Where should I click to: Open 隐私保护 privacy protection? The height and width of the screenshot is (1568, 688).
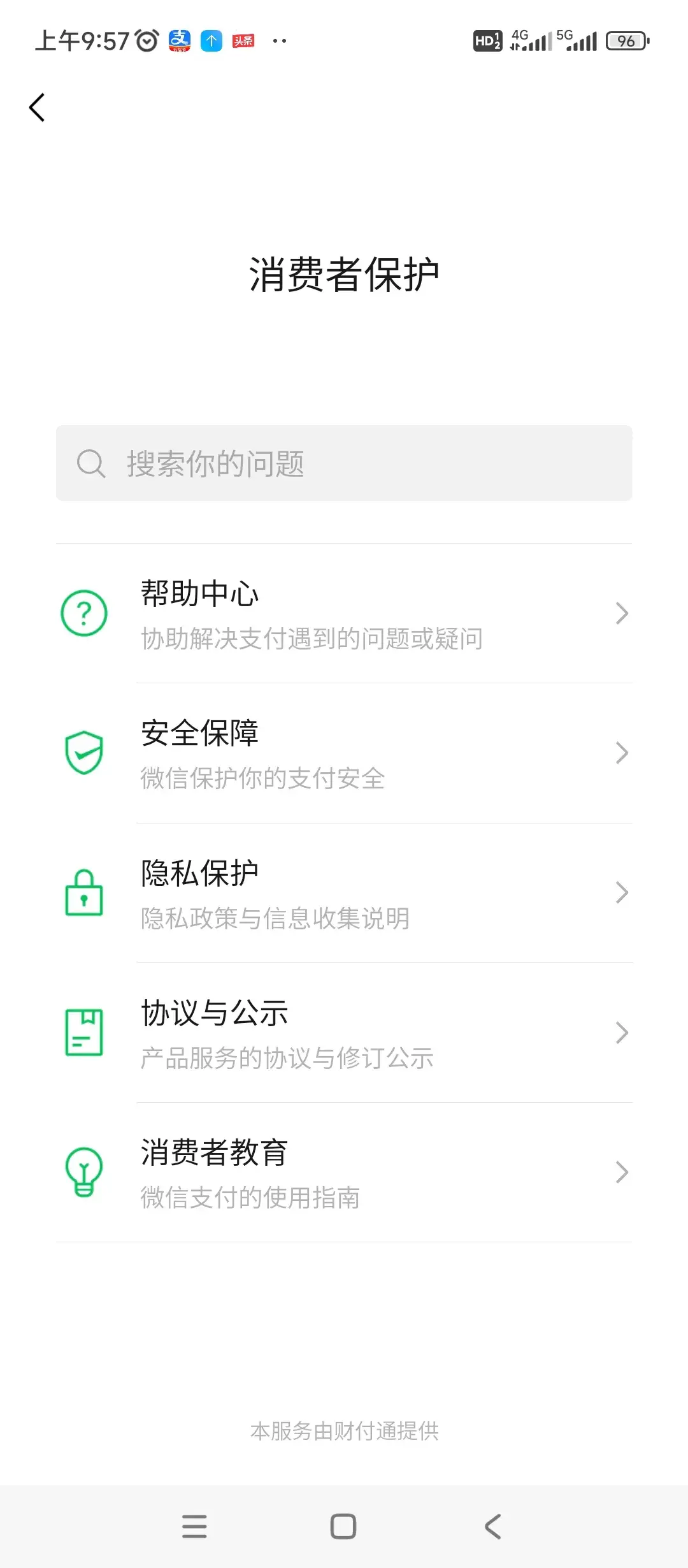(x=344, y=892)
